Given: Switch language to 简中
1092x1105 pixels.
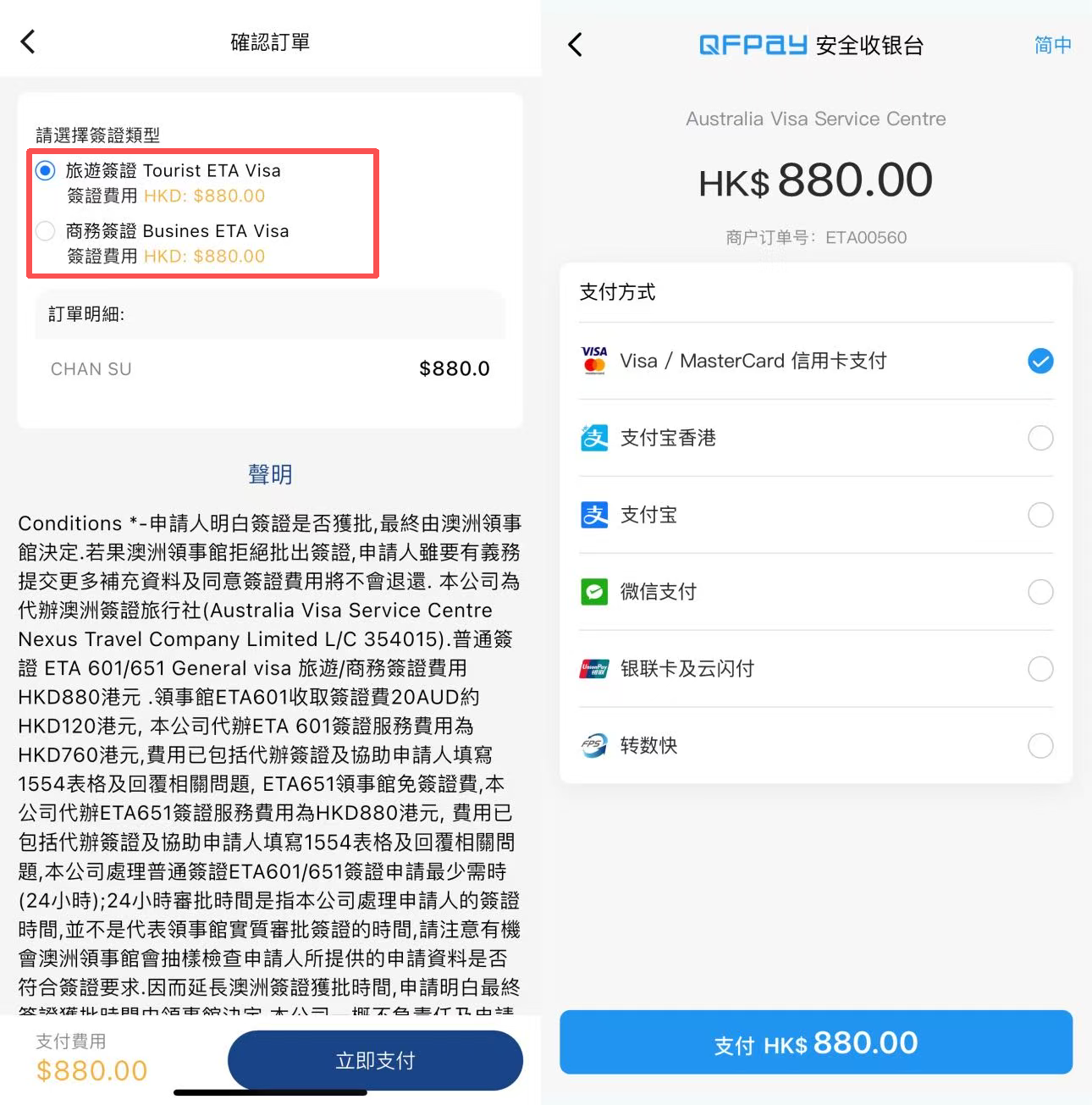Looking at the screenshot, I should click(1052, 45).
